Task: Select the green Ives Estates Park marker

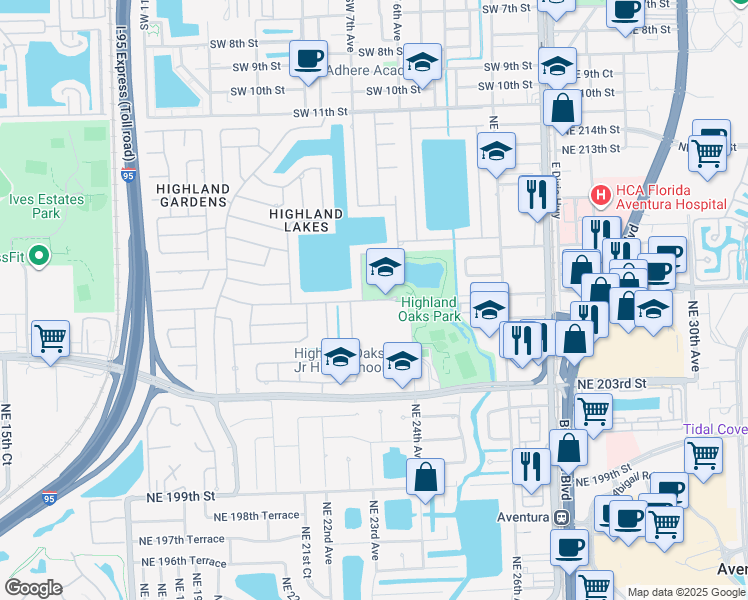Action: 39,256
